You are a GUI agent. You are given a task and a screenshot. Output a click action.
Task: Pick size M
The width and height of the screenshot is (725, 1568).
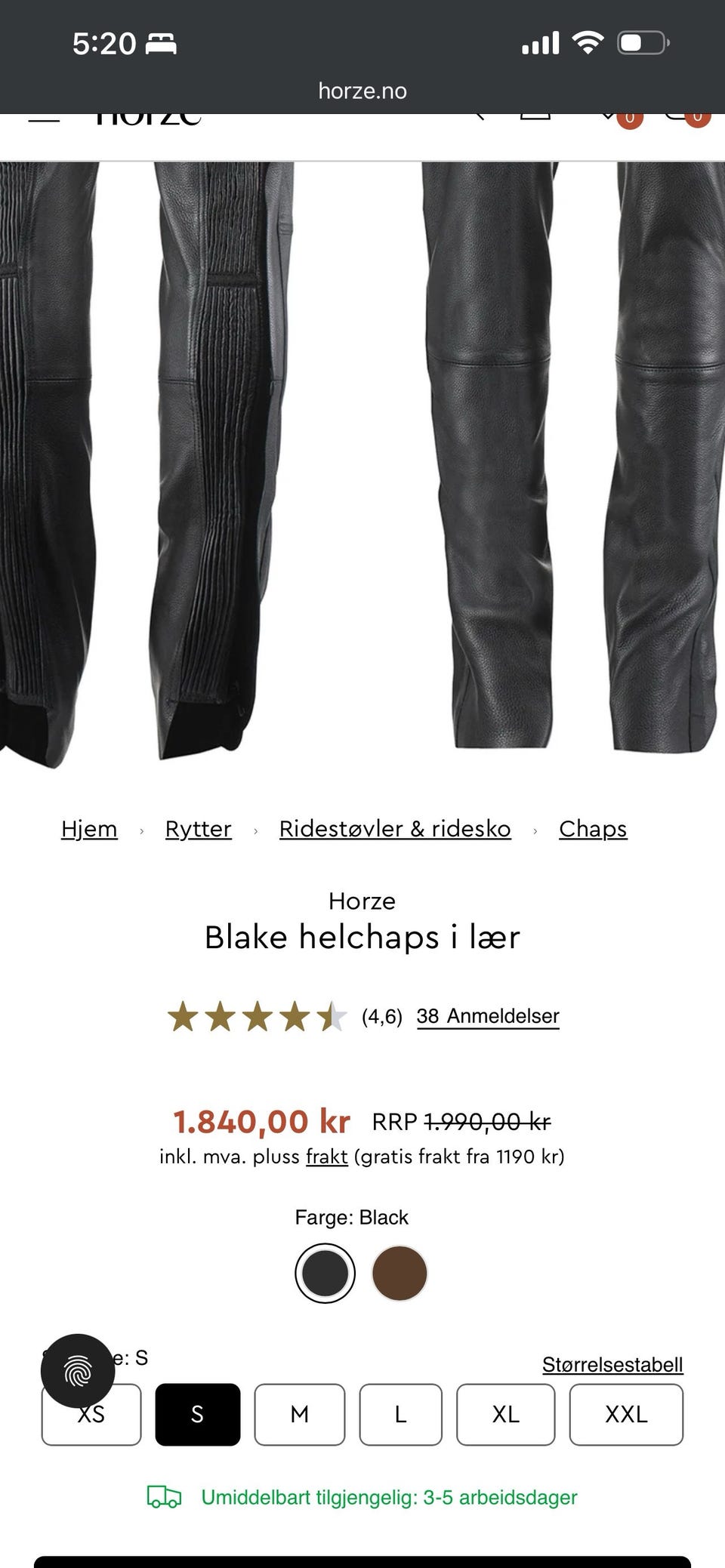(300, 1414)
